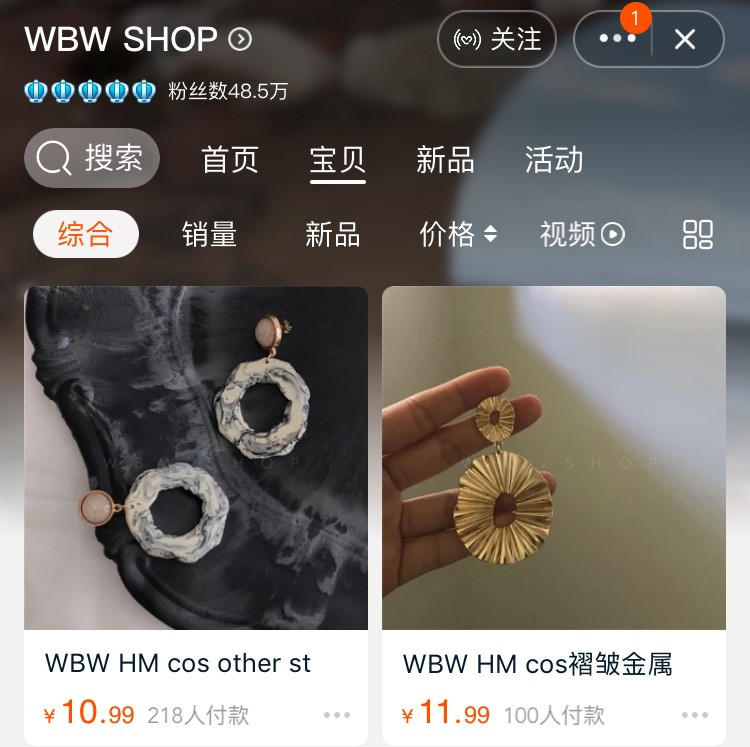Sort products by 销量
This screenshot has width=750, height=747.
210,234
